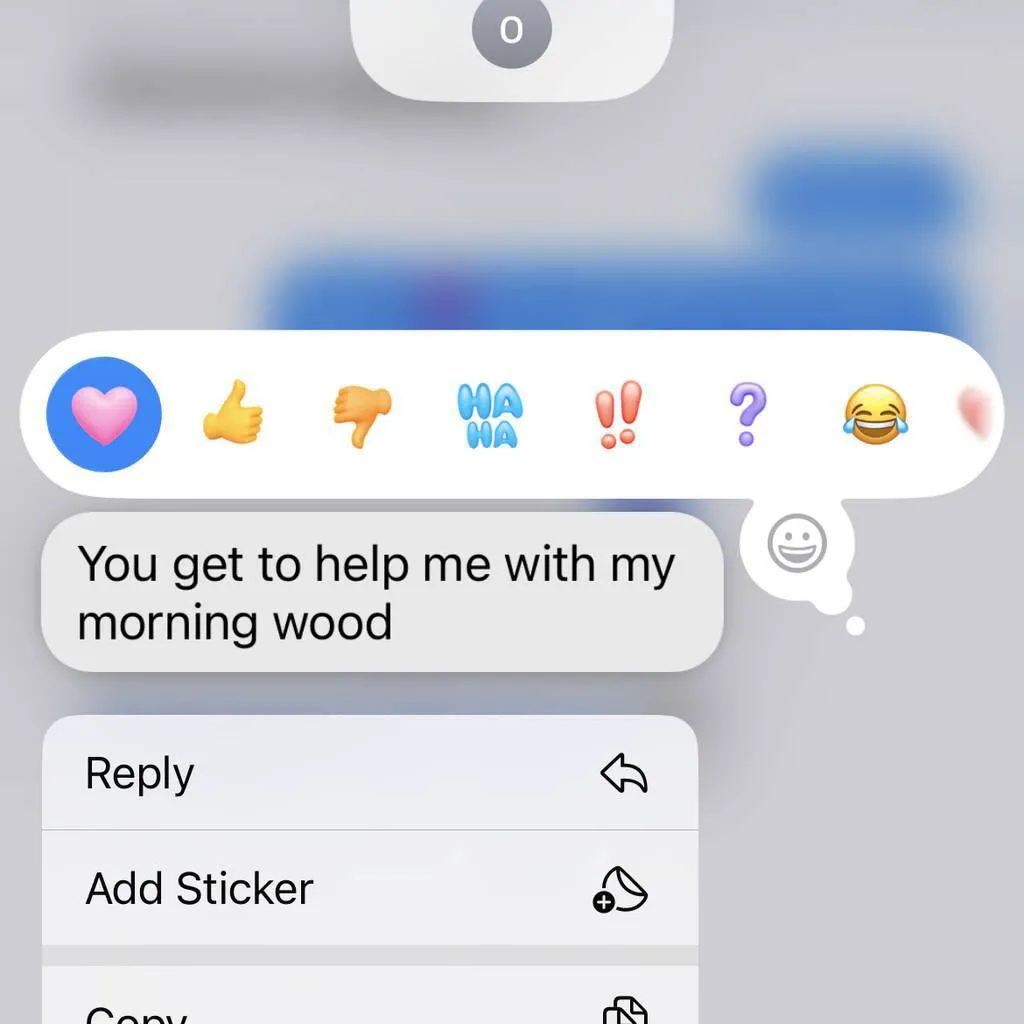React with the question mark
The image size is (1024, 1024).
[746, 414]
